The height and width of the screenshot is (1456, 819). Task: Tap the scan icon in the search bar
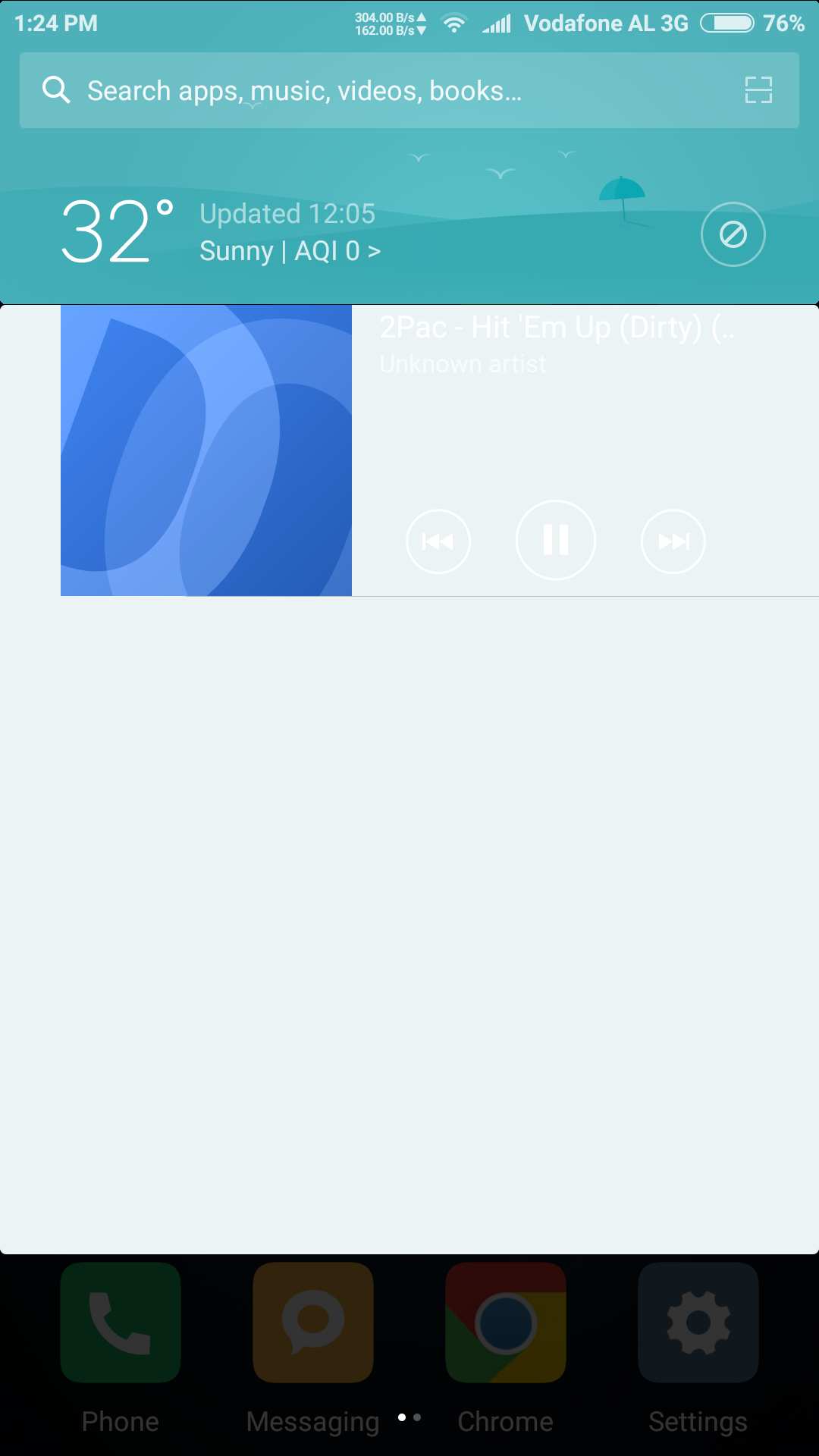758,90
